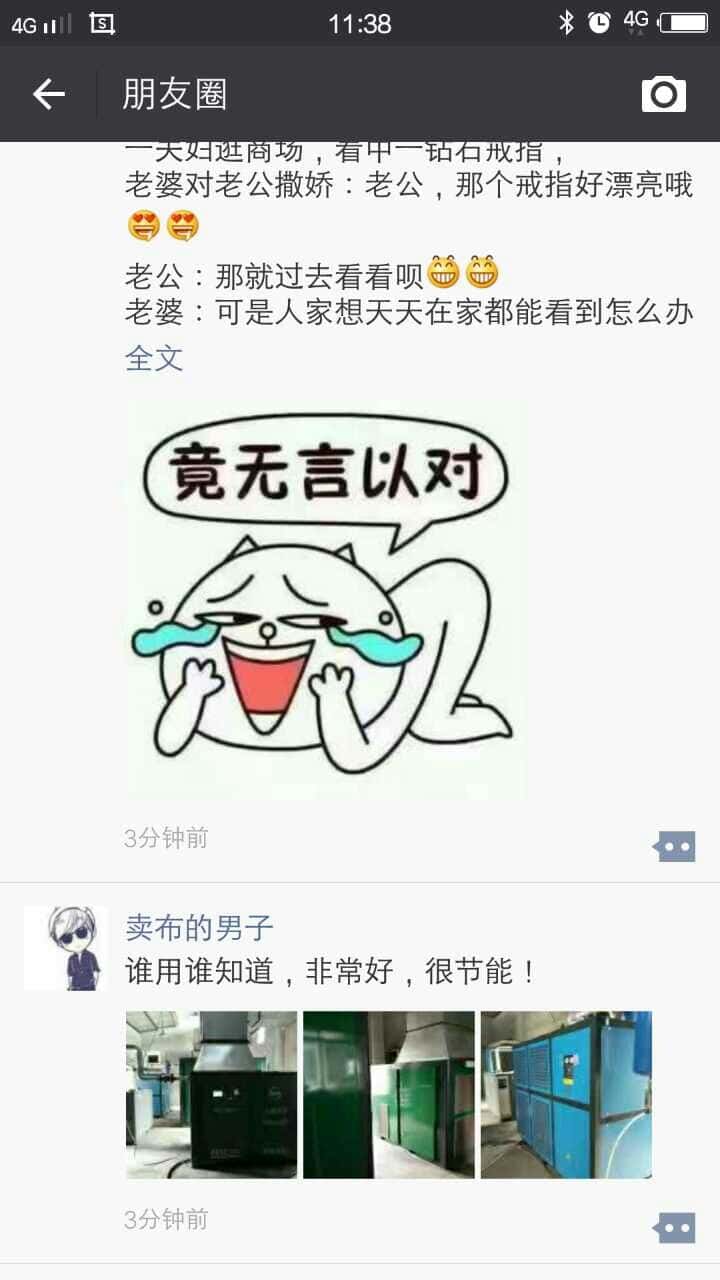
Task: View first photo with black machine
Action: coord(211,1094)
